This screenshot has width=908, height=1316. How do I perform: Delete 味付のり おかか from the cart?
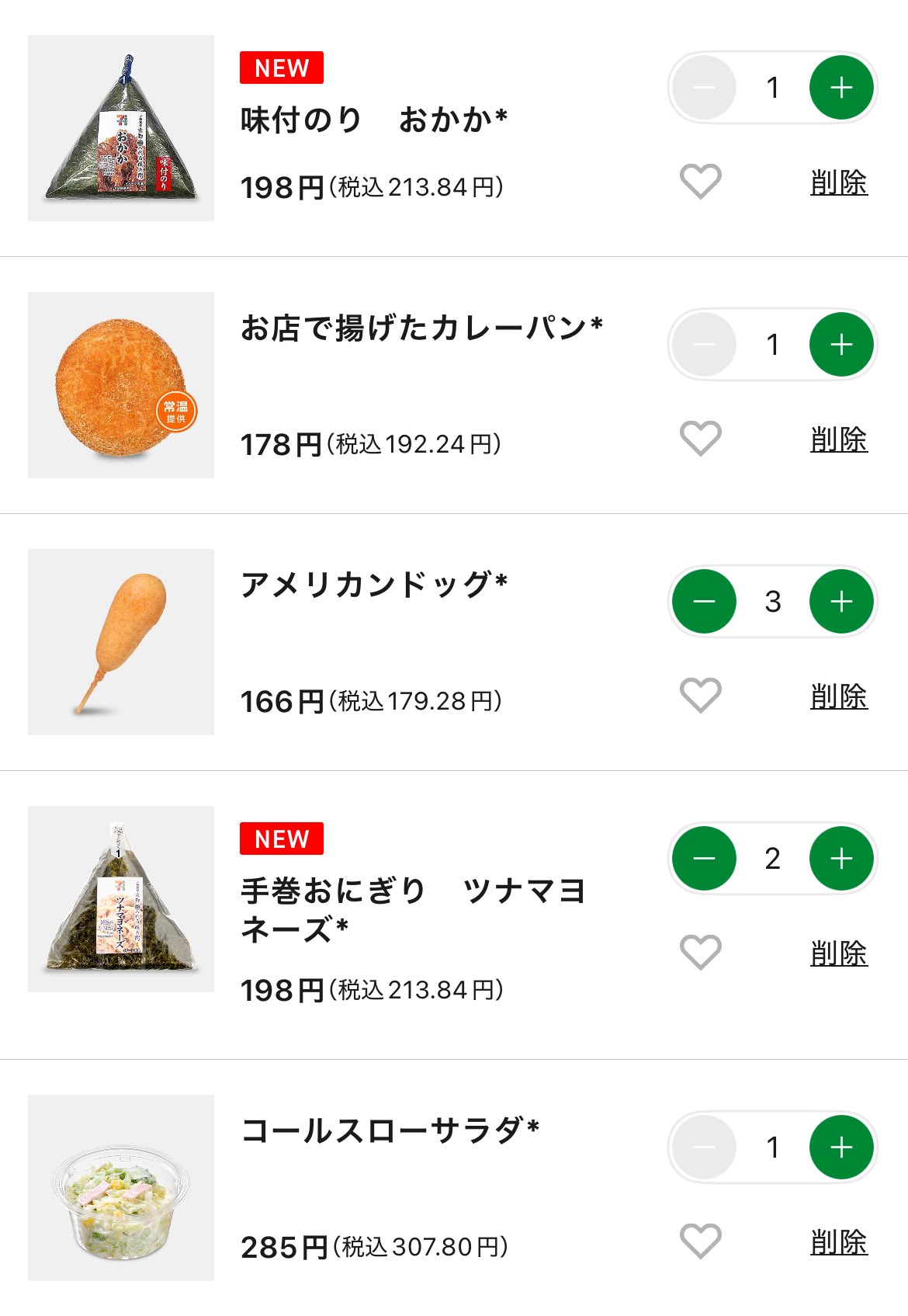[x=838, y=183]
